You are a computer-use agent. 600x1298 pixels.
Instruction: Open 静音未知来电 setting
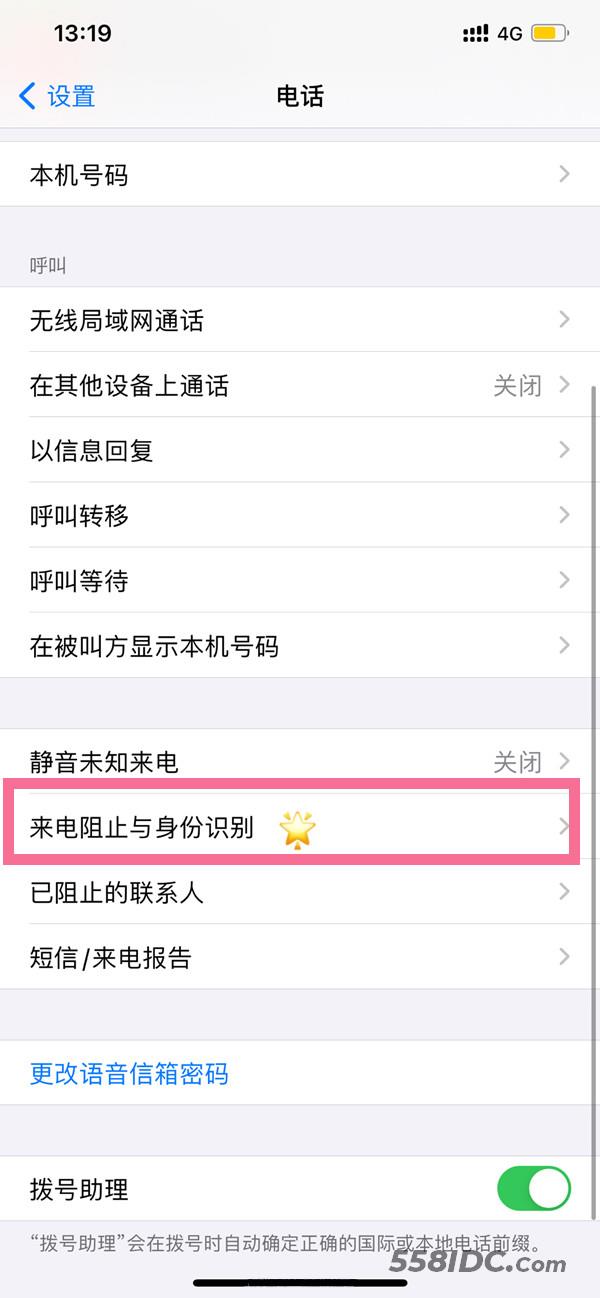[300, 762]
